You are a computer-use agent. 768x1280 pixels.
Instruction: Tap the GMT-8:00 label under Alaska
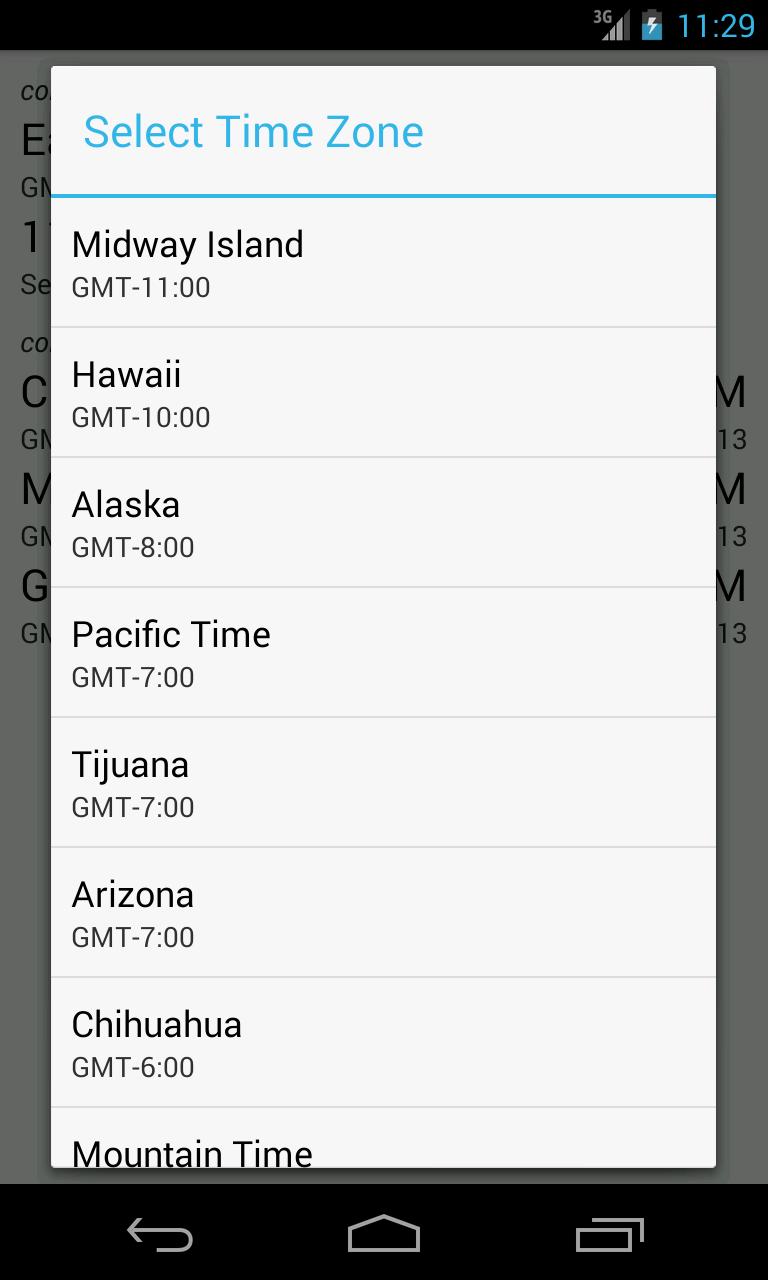tap(133, 547)
